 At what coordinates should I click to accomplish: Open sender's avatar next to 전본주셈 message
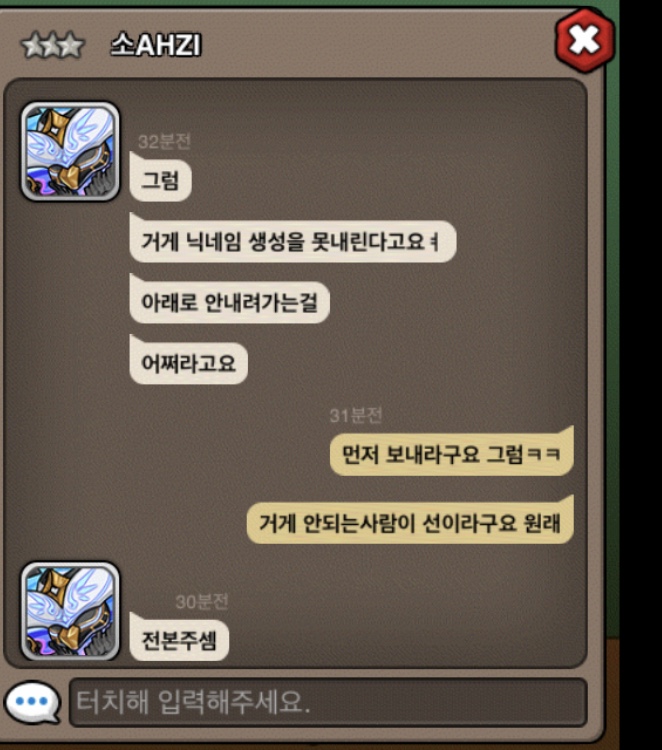pos(70,610)
